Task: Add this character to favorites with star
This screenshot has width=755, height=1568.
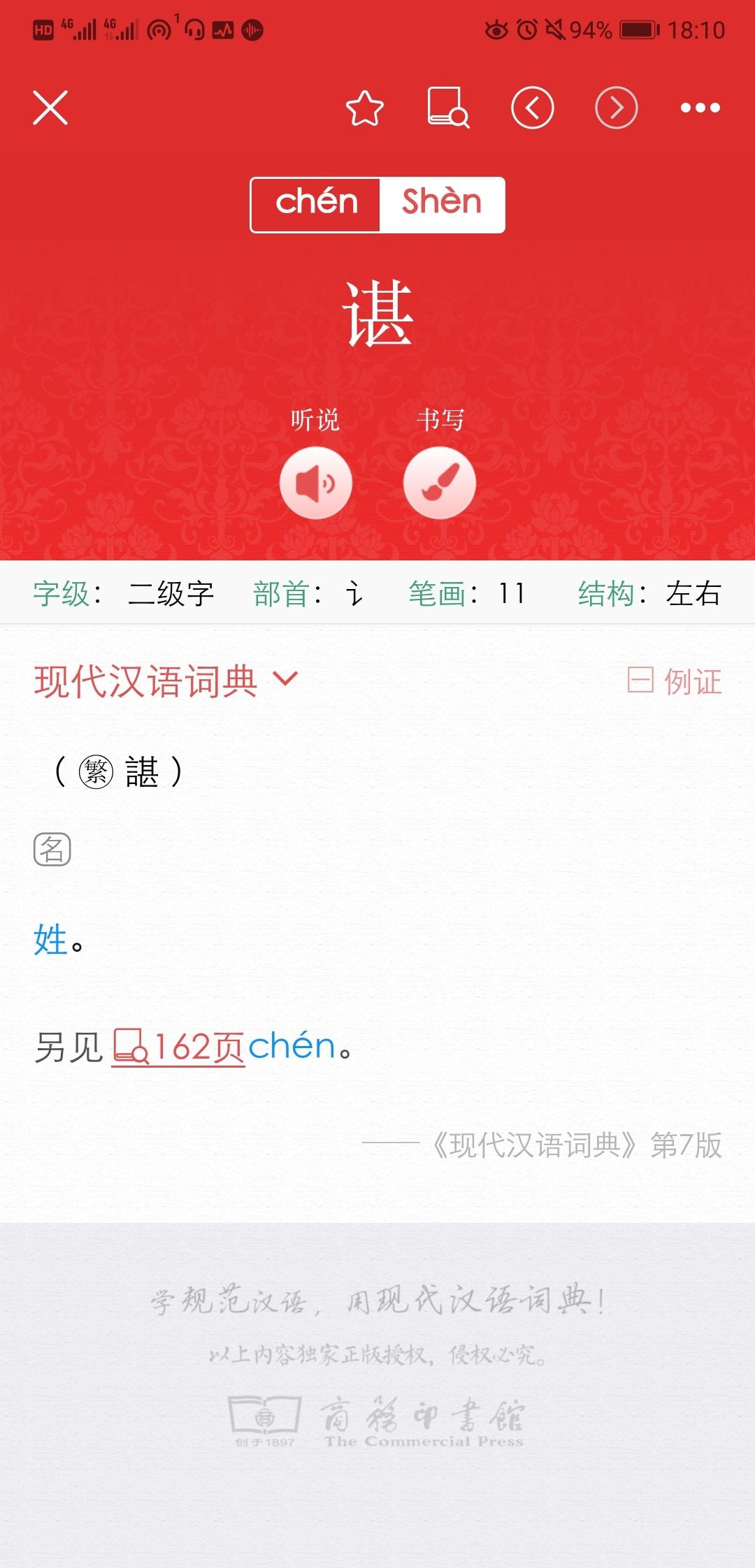Action: (x=364, y=108)
